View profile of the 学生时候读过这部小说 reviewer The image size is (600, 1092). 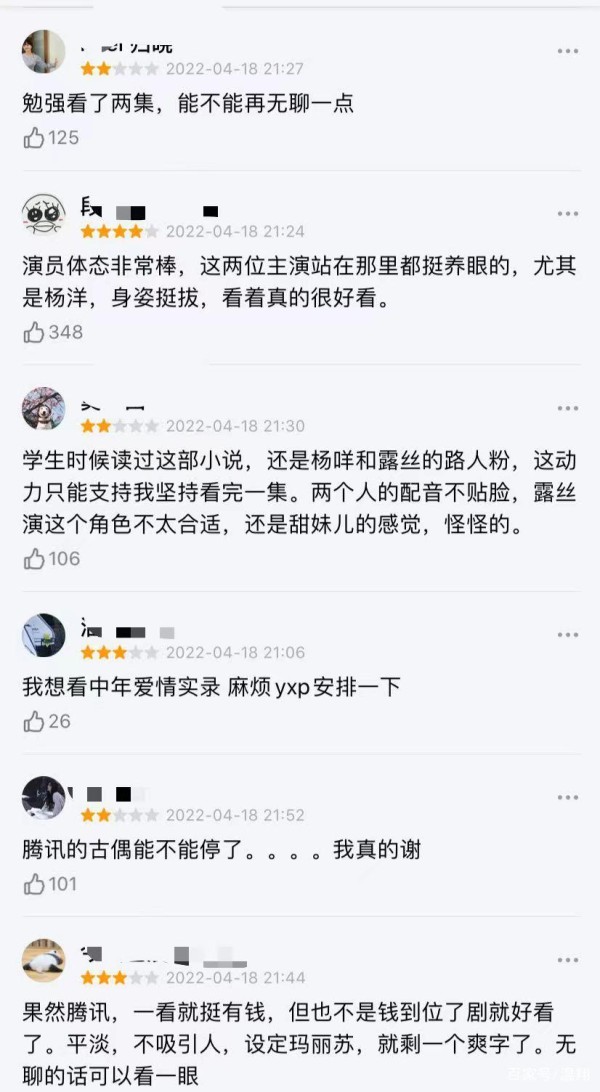point(43,409)
